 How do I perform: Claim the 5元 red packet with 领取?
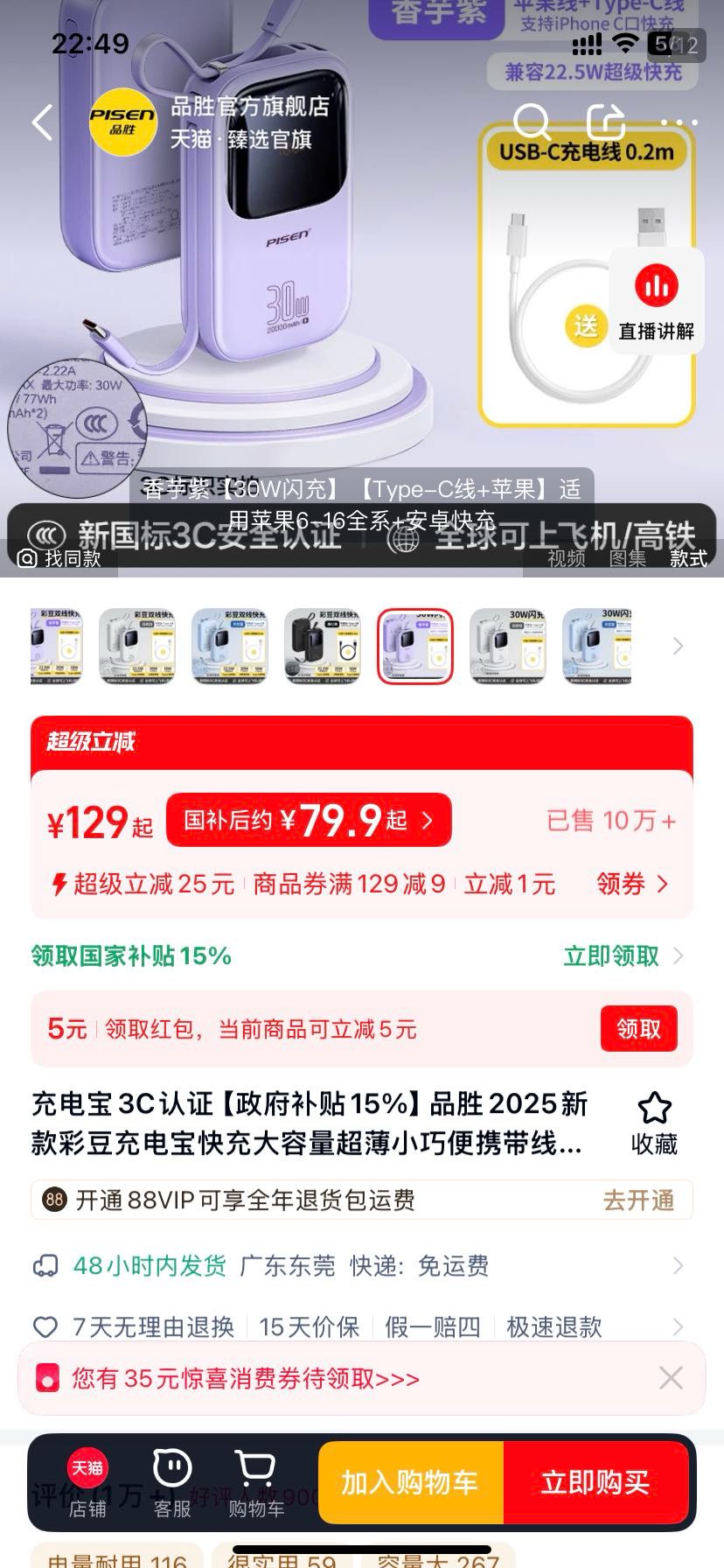pyautogui.click(x=639, y=1029)
